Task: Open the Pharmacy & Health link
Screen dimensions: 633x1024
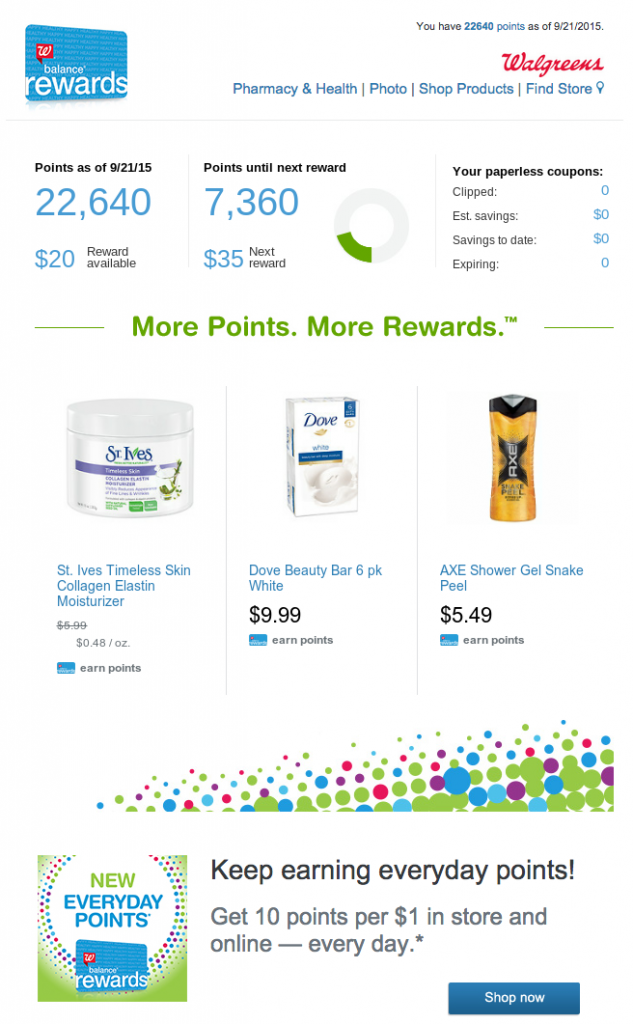Action: pyautogui.click(x=294, y=89)
